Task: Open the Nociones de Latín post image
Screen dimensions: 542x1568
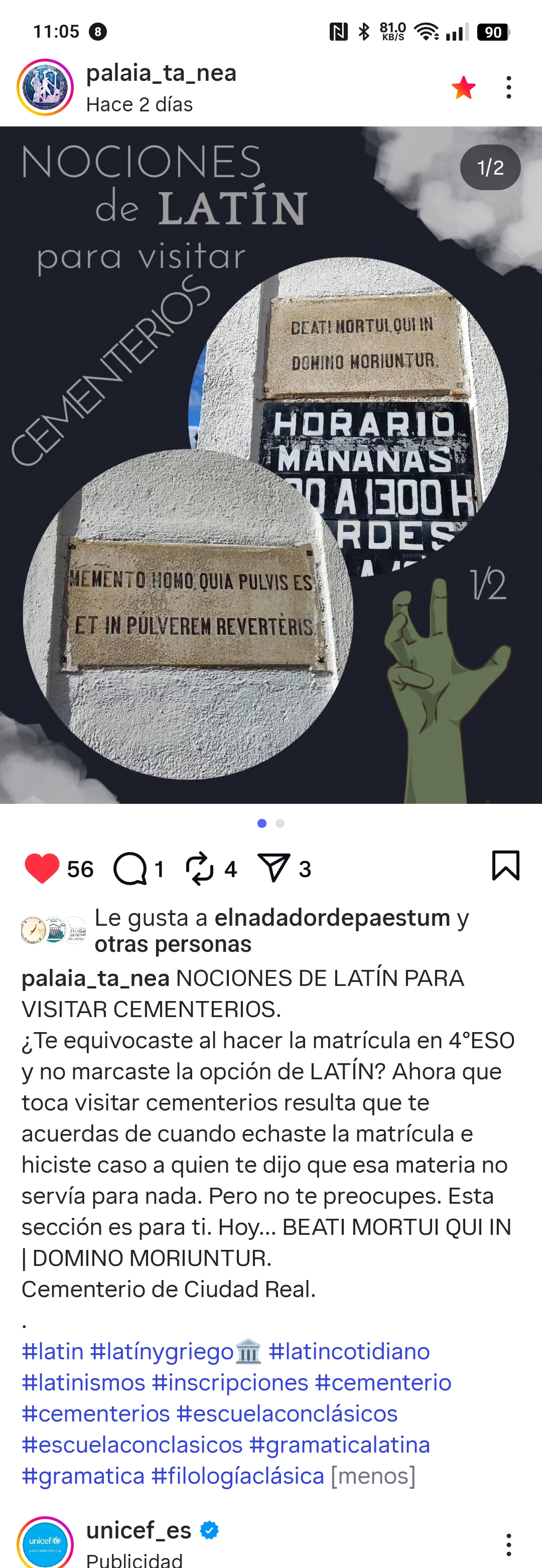Action: (271, 465)
